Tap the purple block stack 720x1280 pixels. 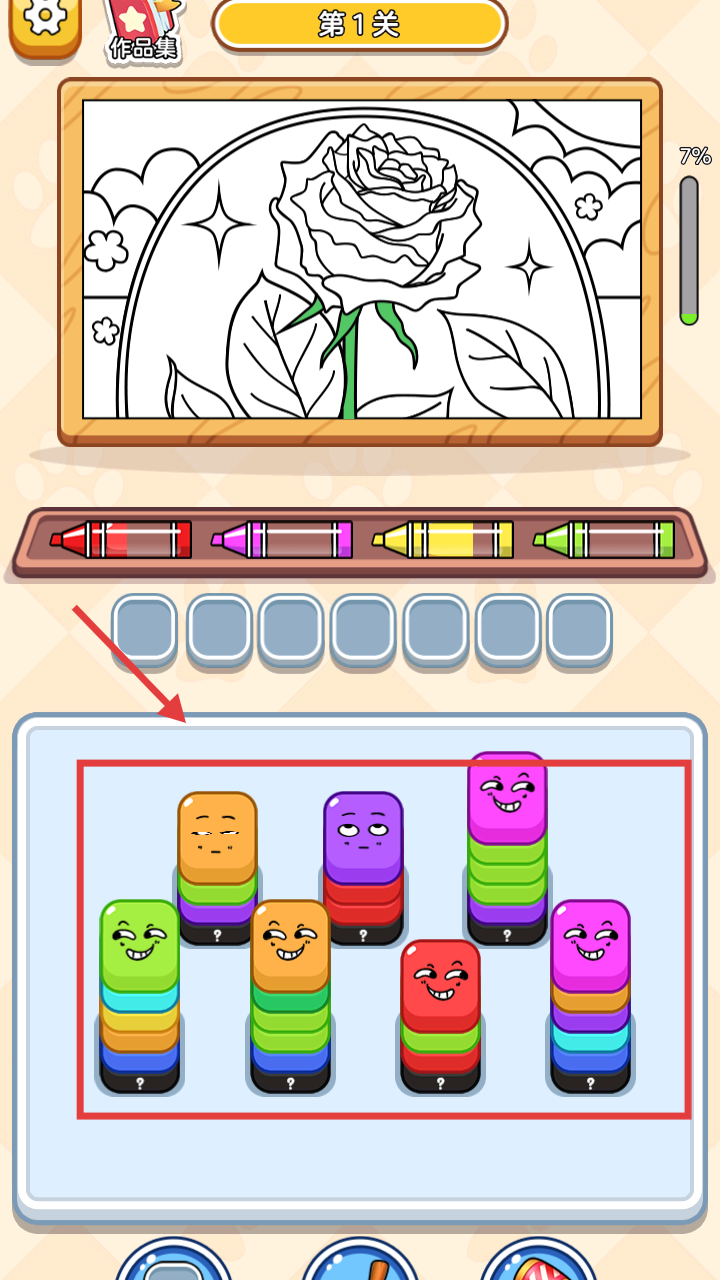click(x=363, y=868)
